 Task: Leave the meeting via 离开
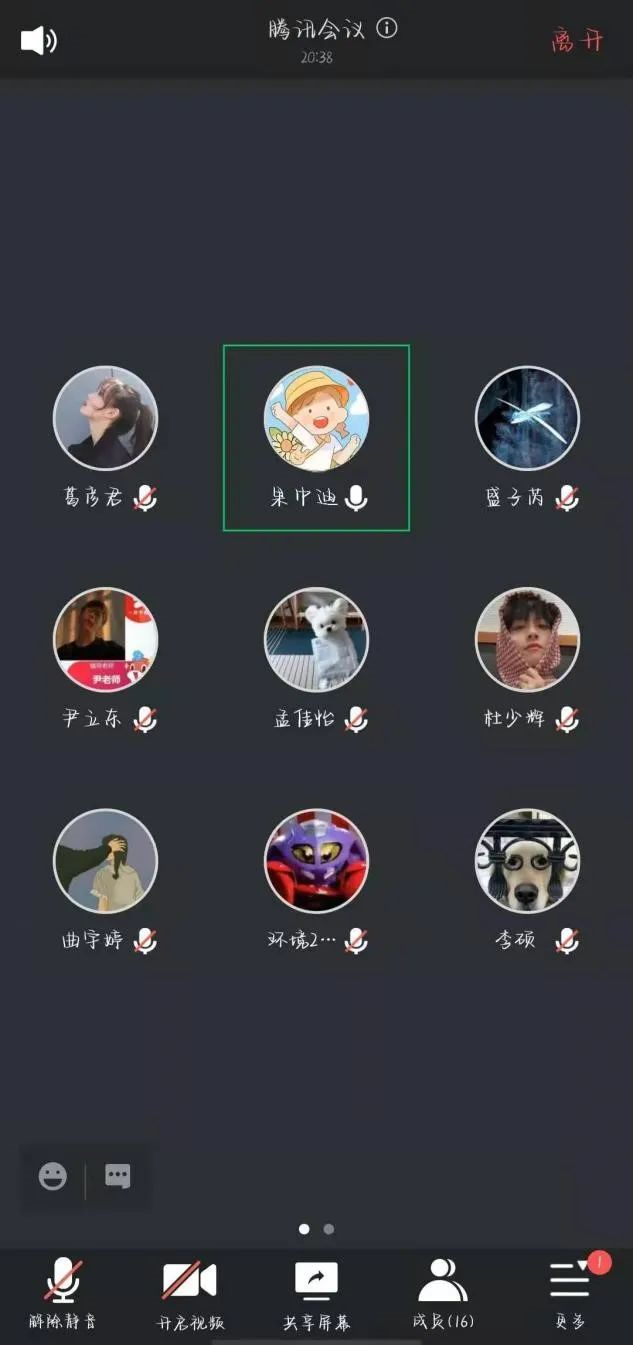coord(577,41)
